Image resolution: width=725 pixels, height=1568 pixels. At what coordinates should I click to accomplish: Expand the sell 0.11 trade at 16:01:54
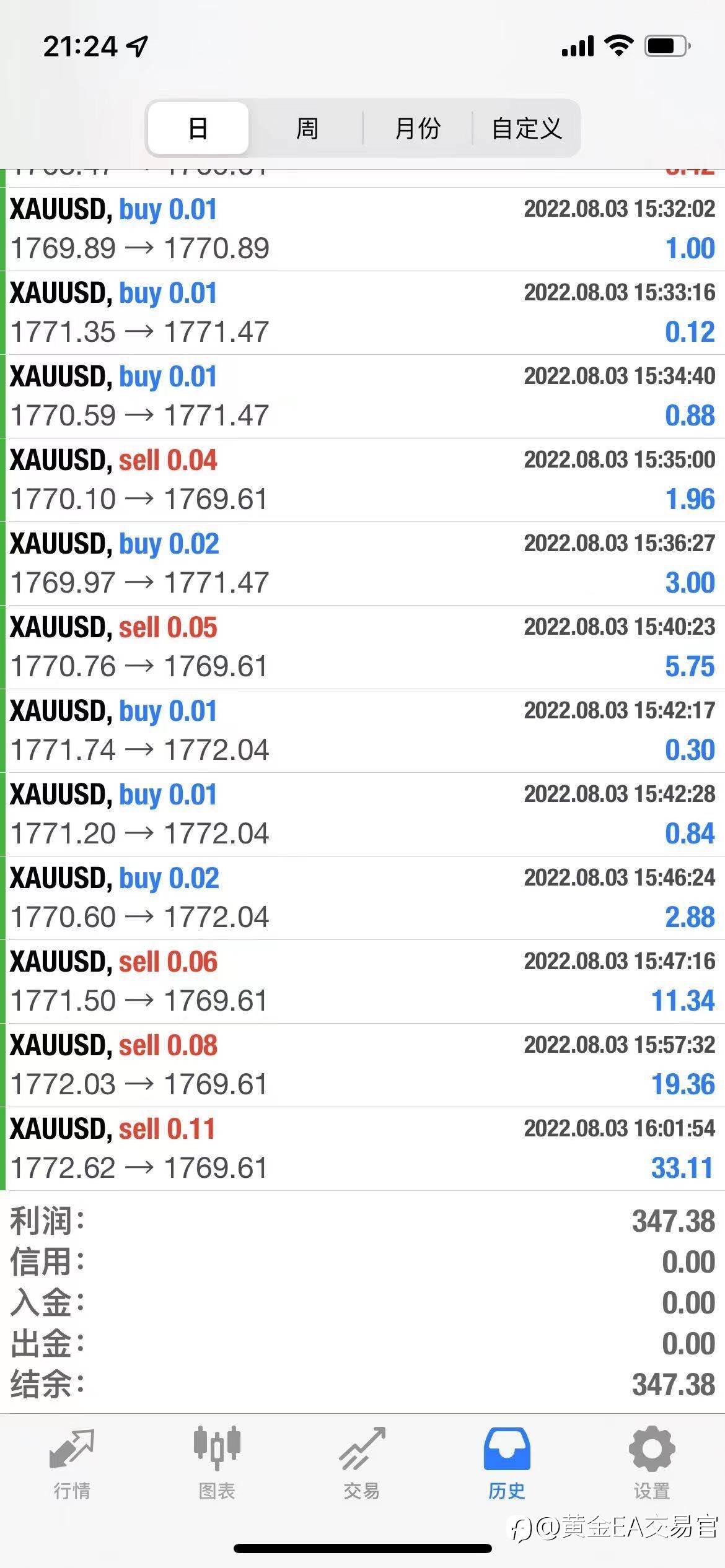362,1149
